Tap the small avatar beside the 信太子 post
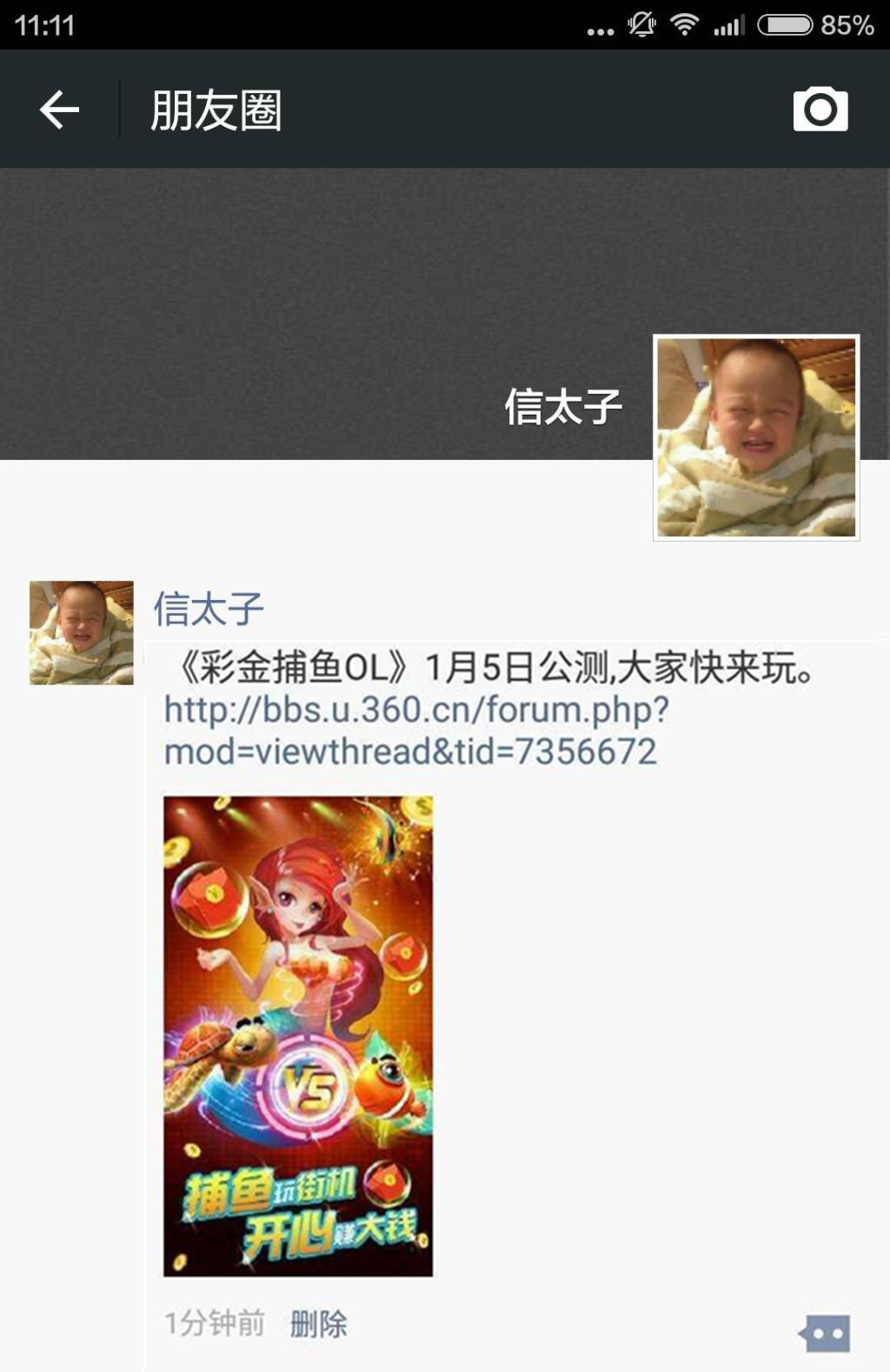The width and height of the screenshot is (890, 1372). (x=82, y=633)
